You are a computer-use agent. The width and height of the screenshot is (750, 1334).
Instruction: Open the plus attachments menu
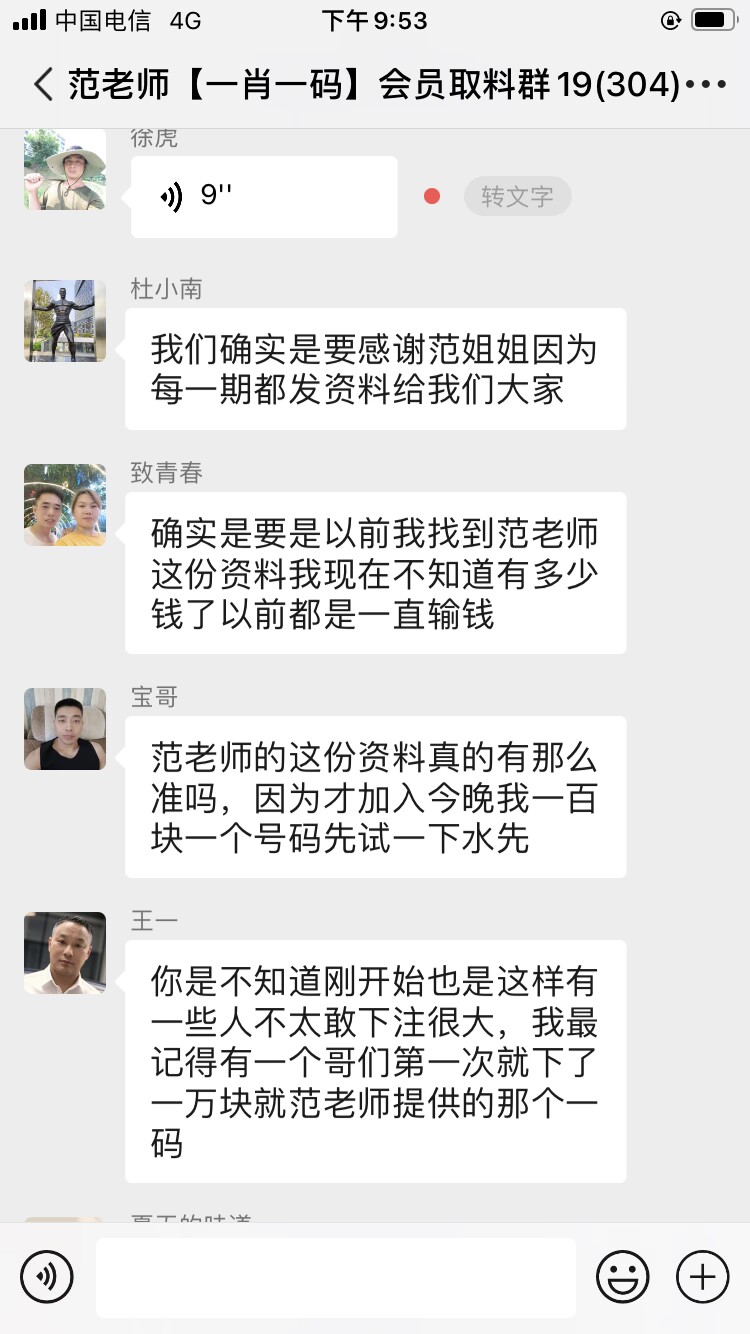703,1277
